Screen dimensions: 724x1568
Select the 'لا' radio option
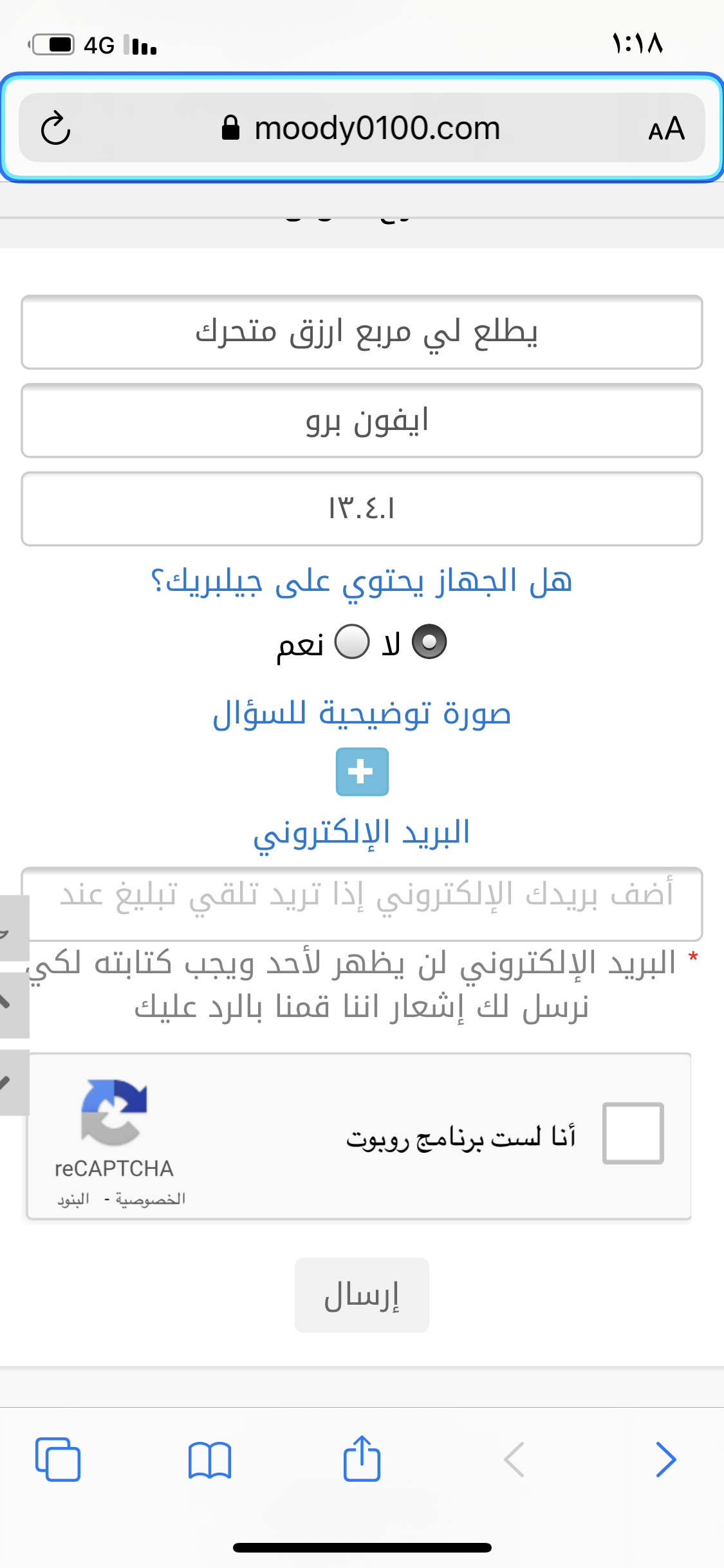coord(429,642)
